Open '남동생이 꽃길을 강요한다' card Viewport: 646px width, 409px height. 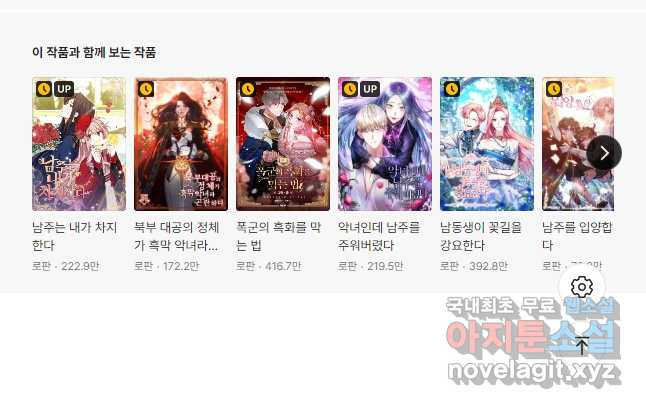[x=487, y=145]
